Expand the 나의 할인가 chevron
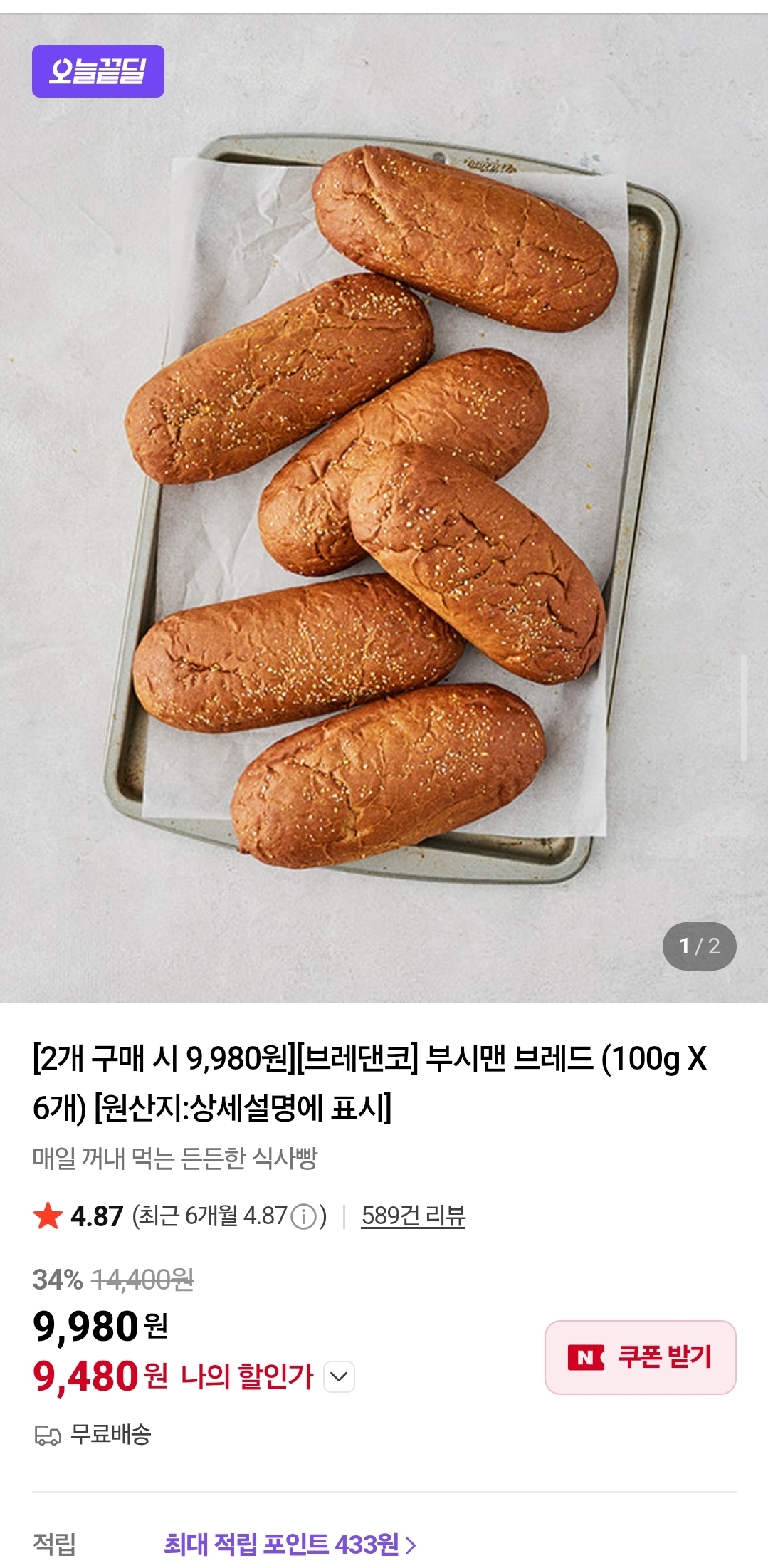The image size is (768, 1568). (340, 1376)
